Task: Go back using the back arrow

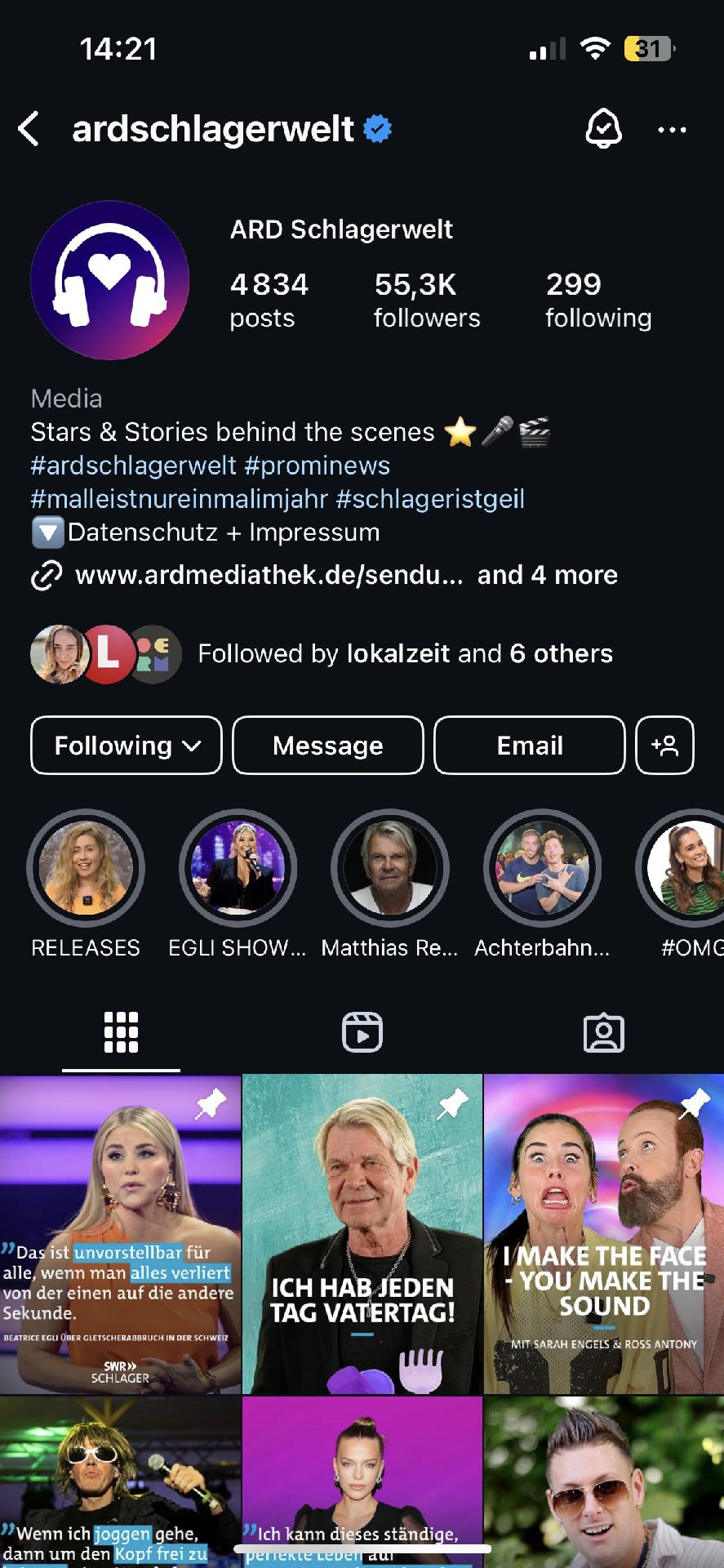Action: 29,129
